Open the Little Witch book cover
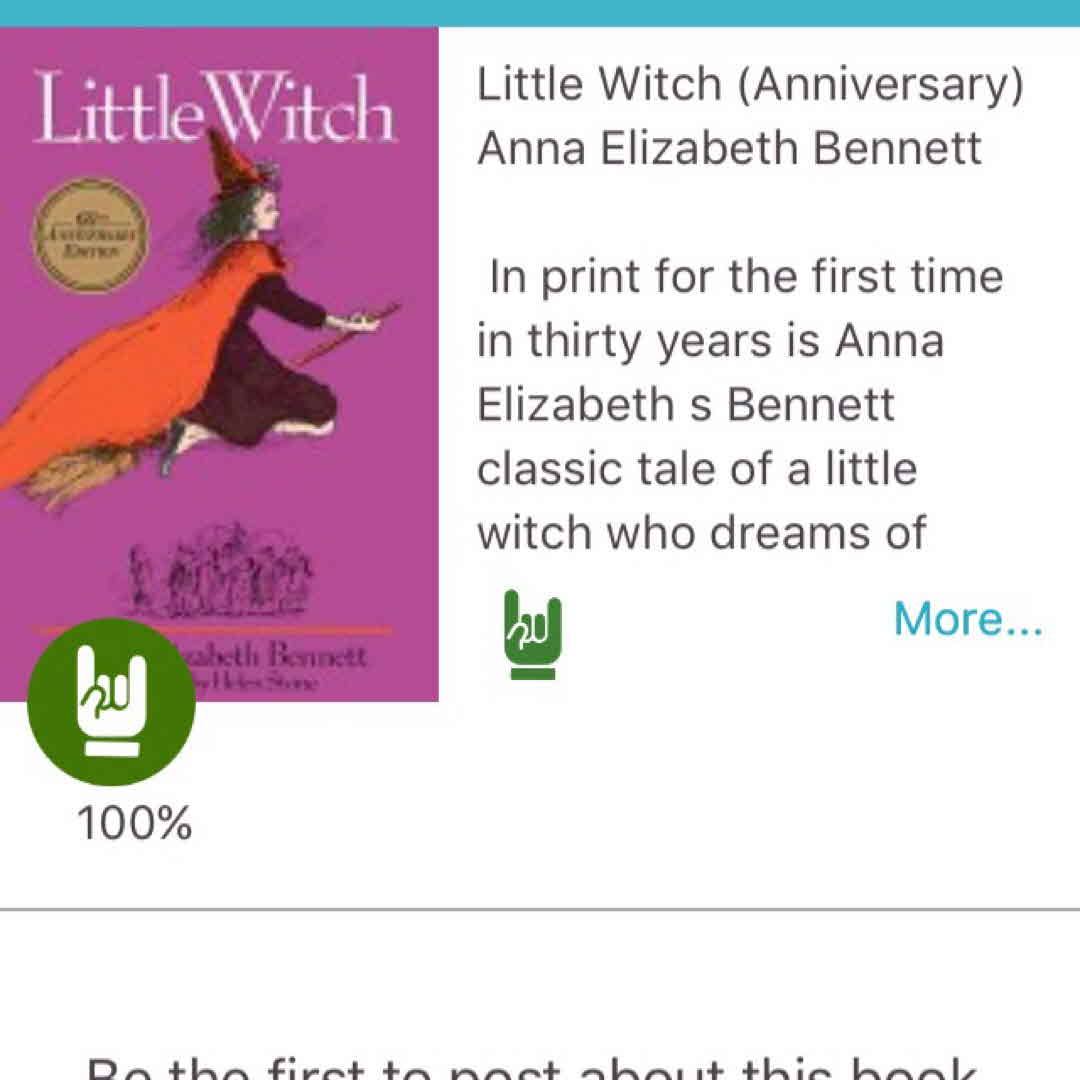The image size is (1080, 1080). tap(219, 330)
